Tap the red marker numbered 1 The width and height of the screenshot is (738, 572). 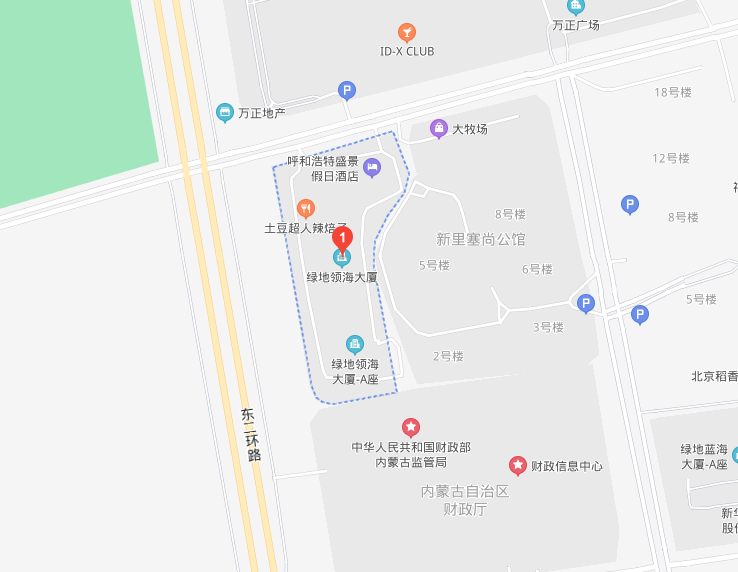coord(342,240)
